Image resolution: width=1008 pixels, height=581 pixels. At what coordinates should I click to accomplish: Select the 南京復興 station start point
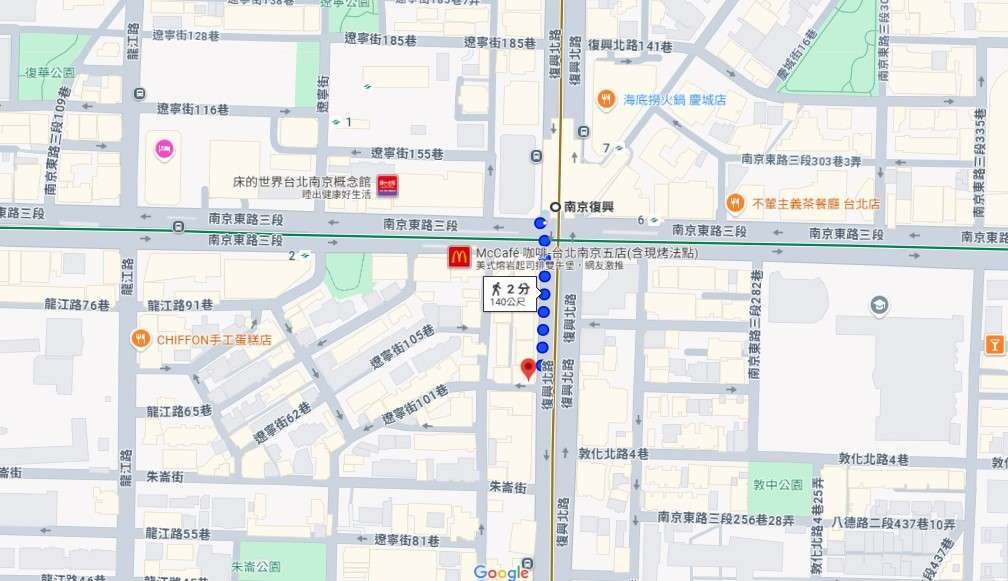554,207
